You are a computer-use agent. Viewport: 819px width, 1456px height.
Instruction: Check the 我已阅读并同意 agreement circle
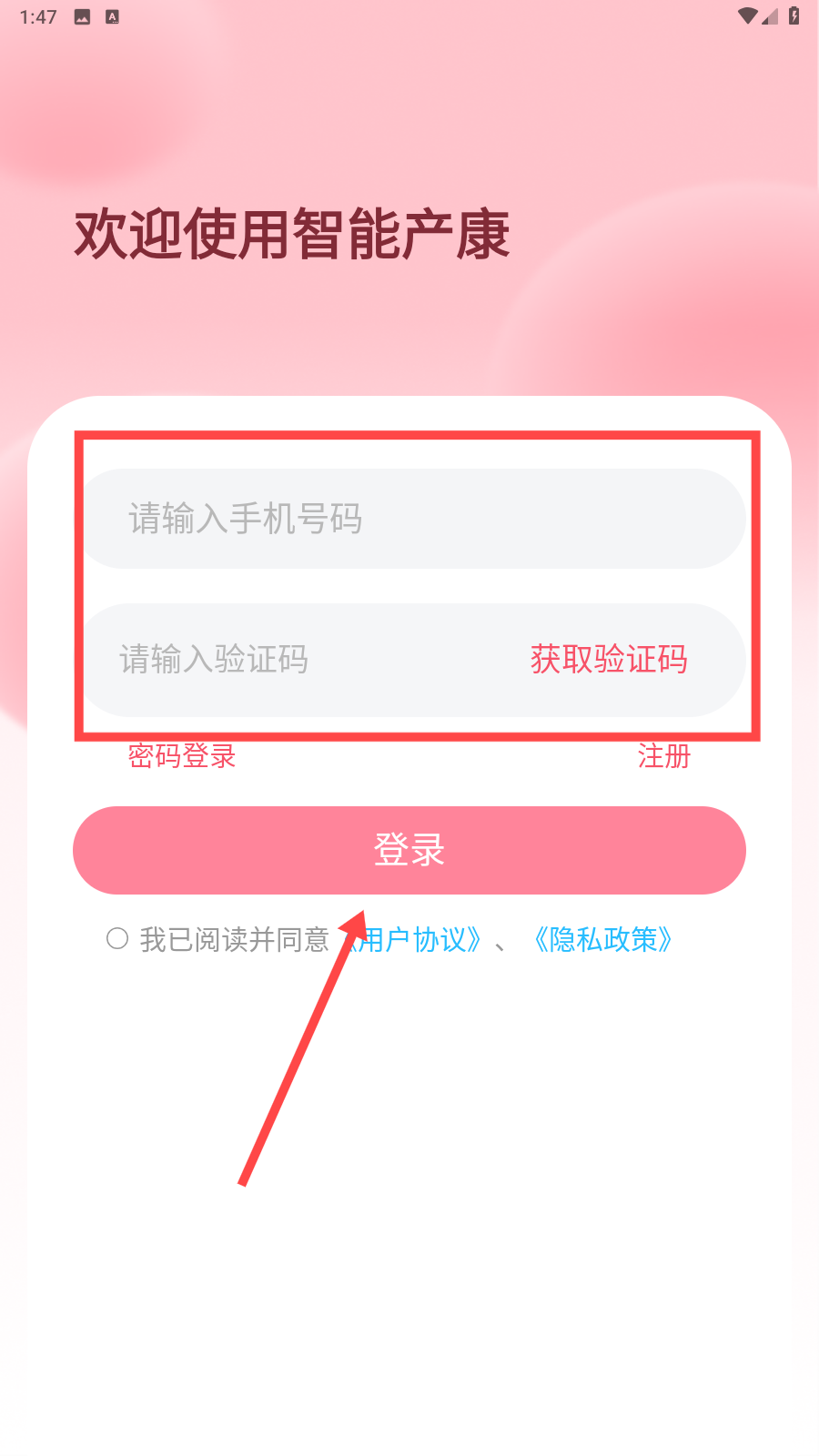coord(117,938)
